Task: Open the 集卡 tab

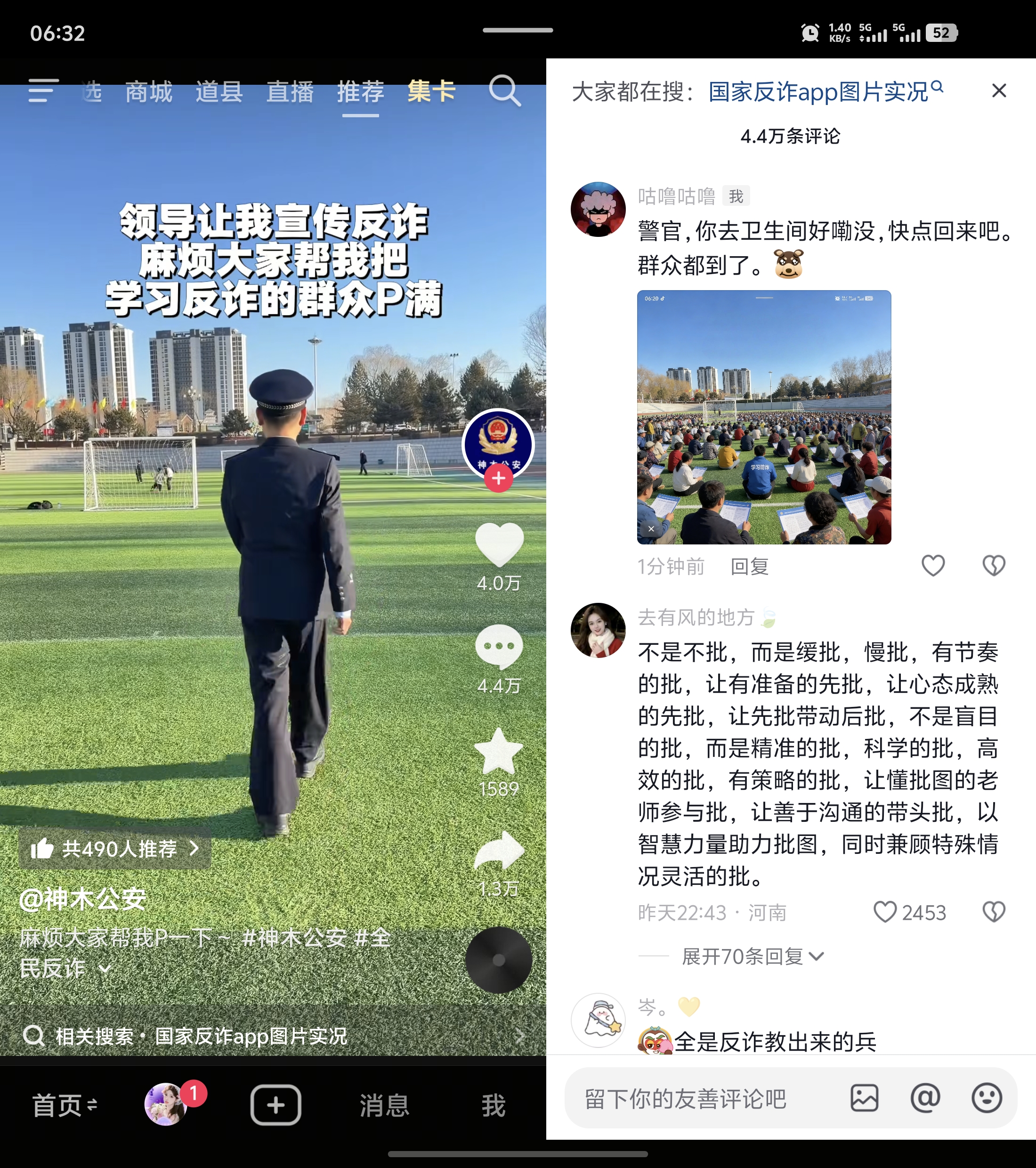Action: point(431,91)
